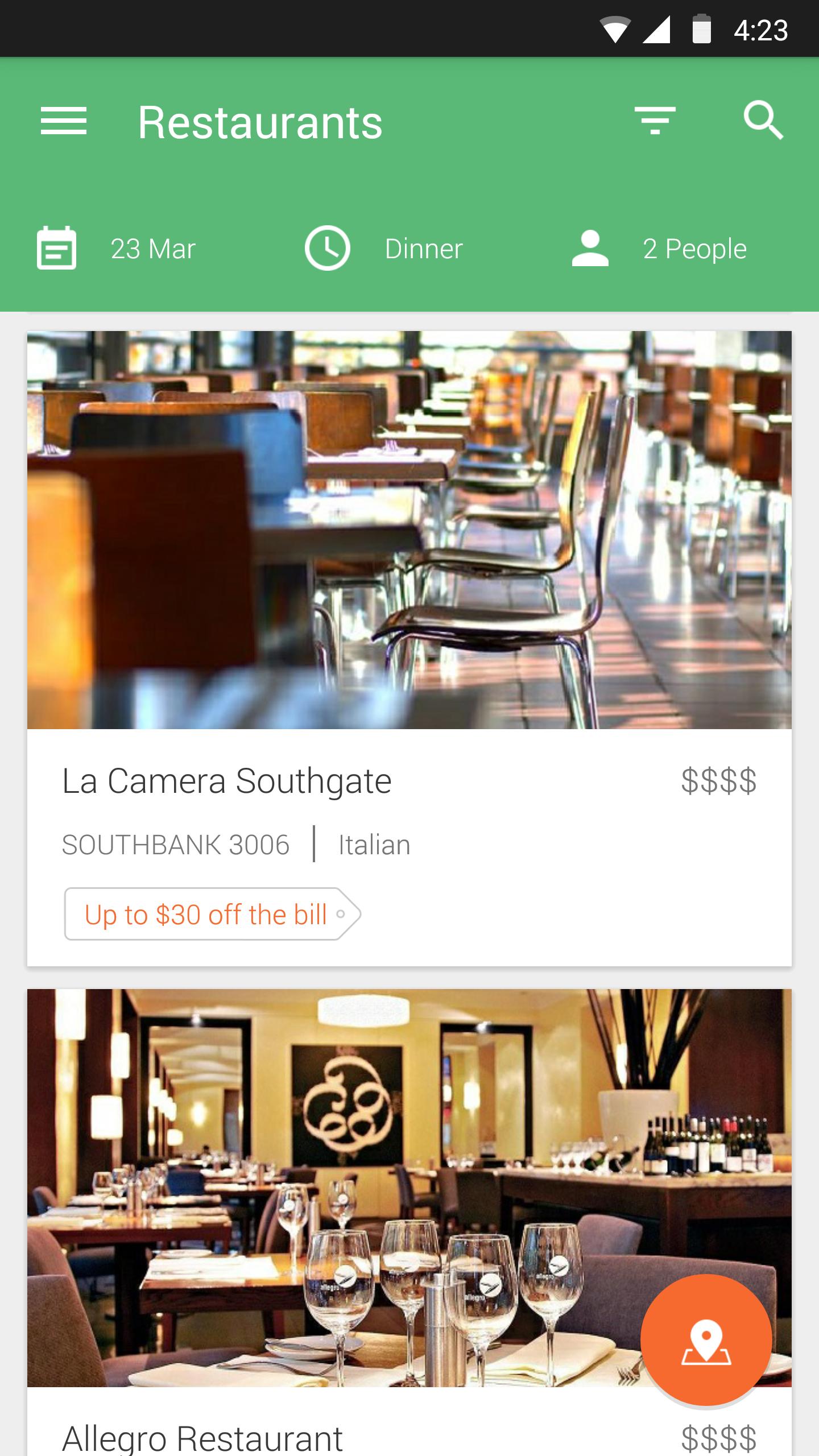Open the navigation drawer menu
The height and width of the screenshot is (1456, 819).
(x=64, y=122)
